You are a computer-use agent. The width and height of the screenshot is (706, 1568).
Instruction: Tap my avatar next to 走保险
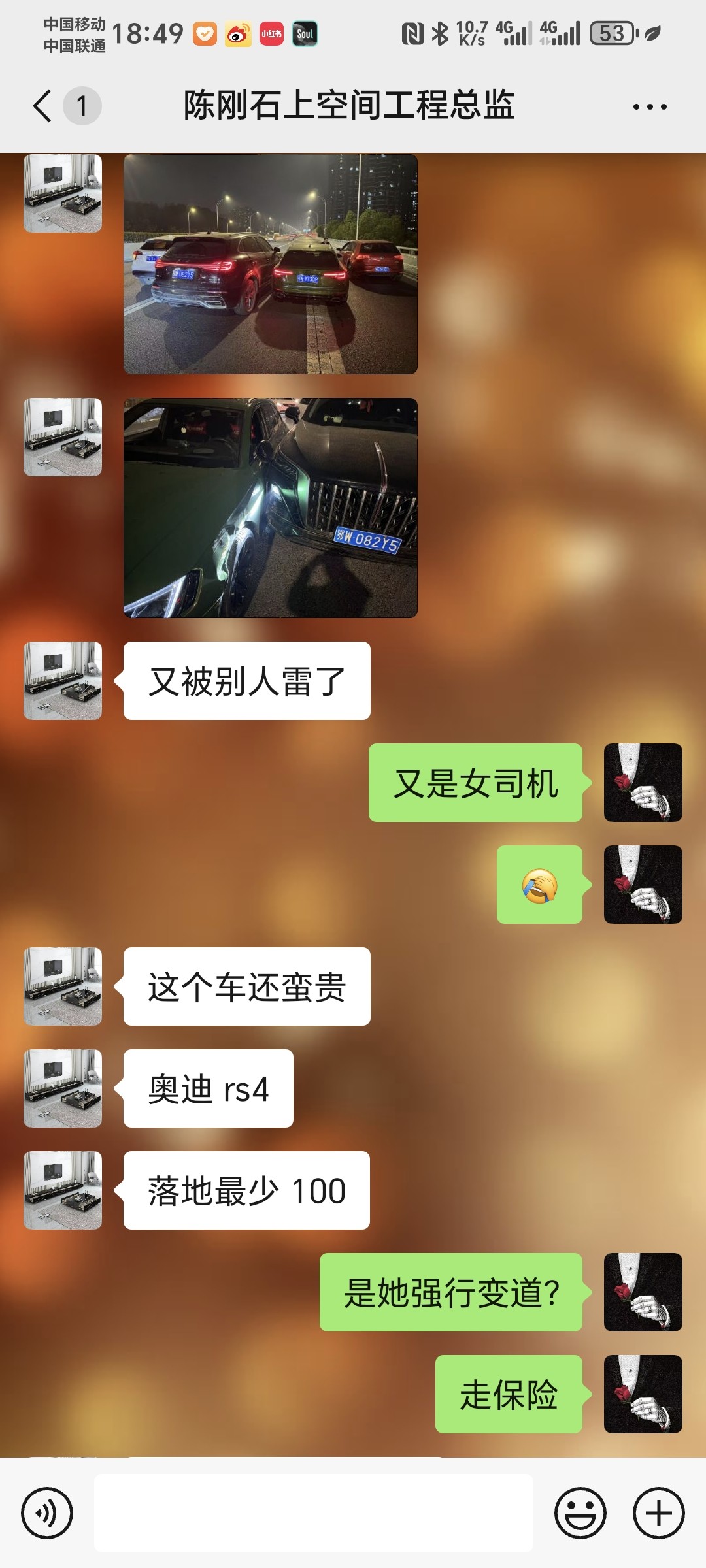coord(643,1394)
